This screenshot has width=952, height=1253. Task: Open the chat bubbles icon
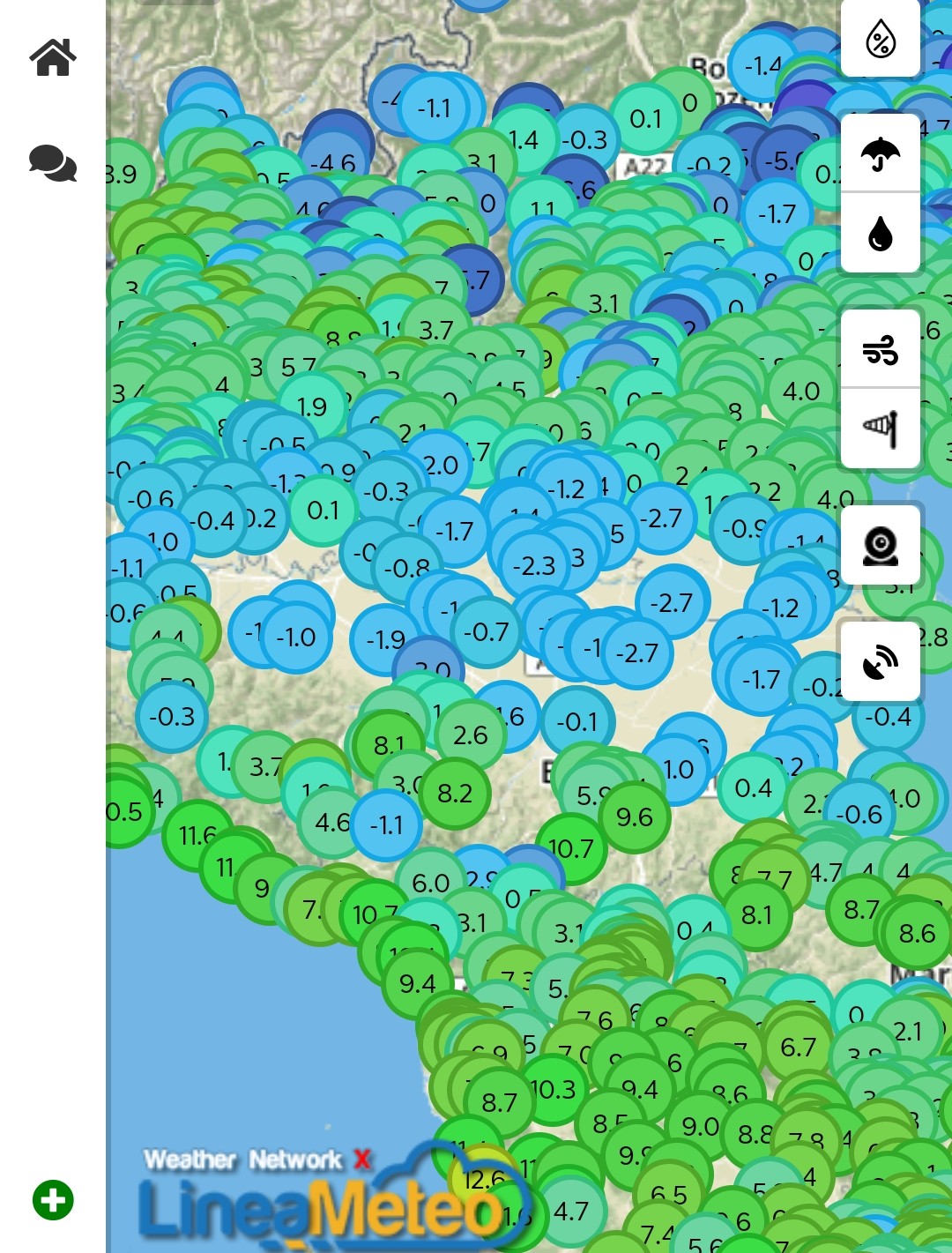53,163
